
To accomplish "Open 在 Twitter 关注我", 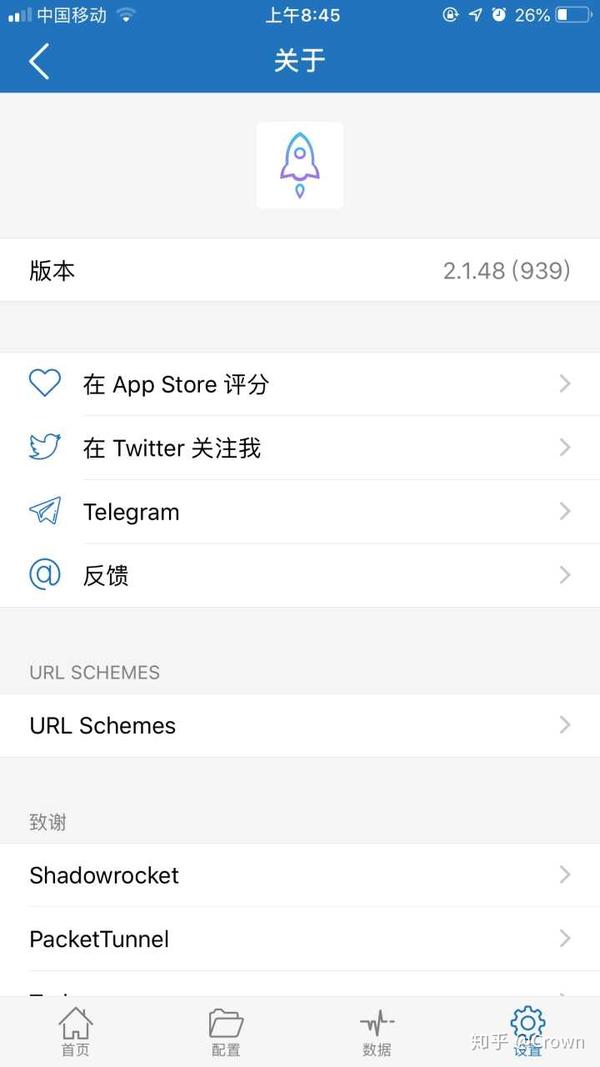I will pyautogui.click(x=300, y=448).
